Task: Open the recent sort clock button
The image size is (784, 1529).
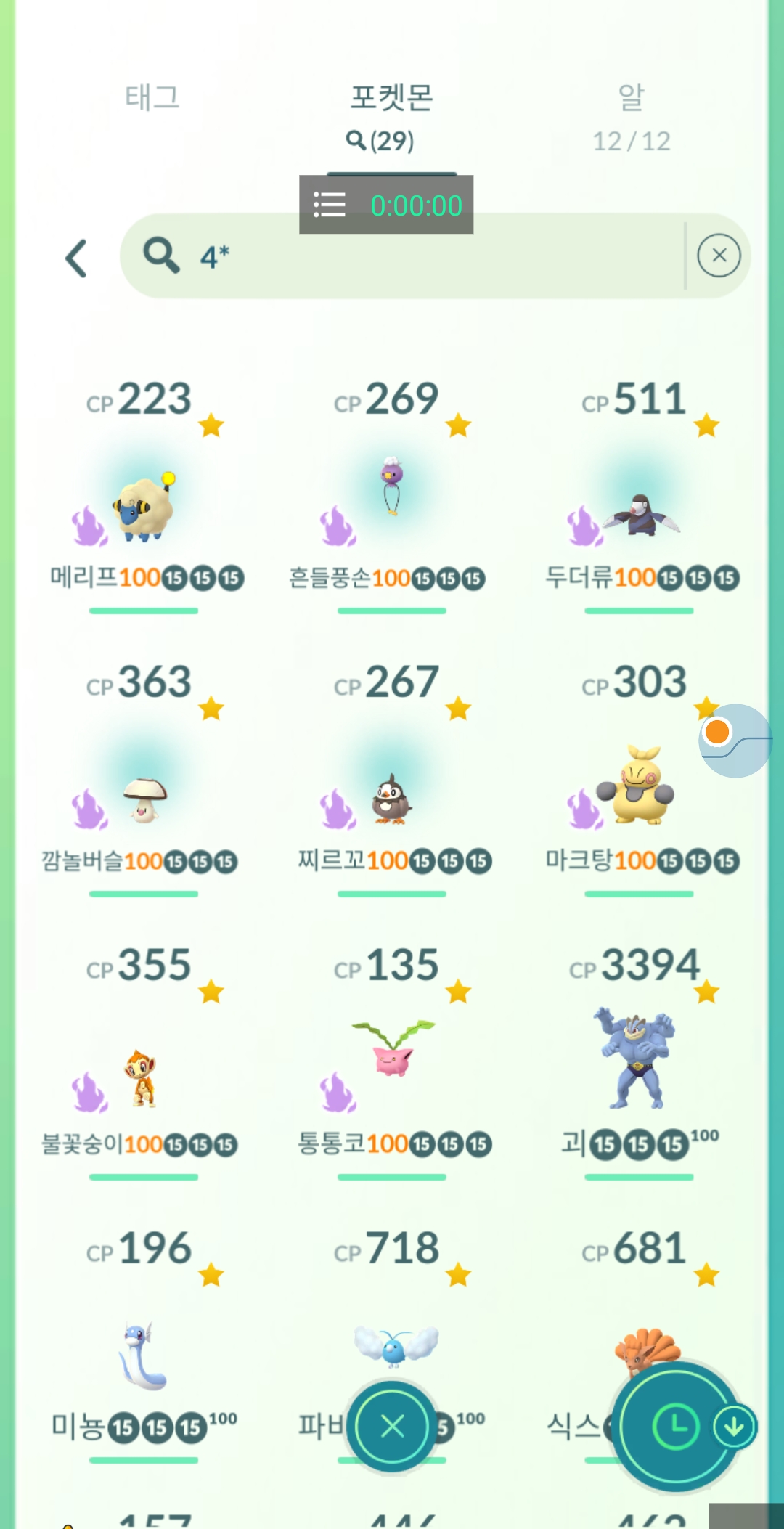Action: 675,1427
